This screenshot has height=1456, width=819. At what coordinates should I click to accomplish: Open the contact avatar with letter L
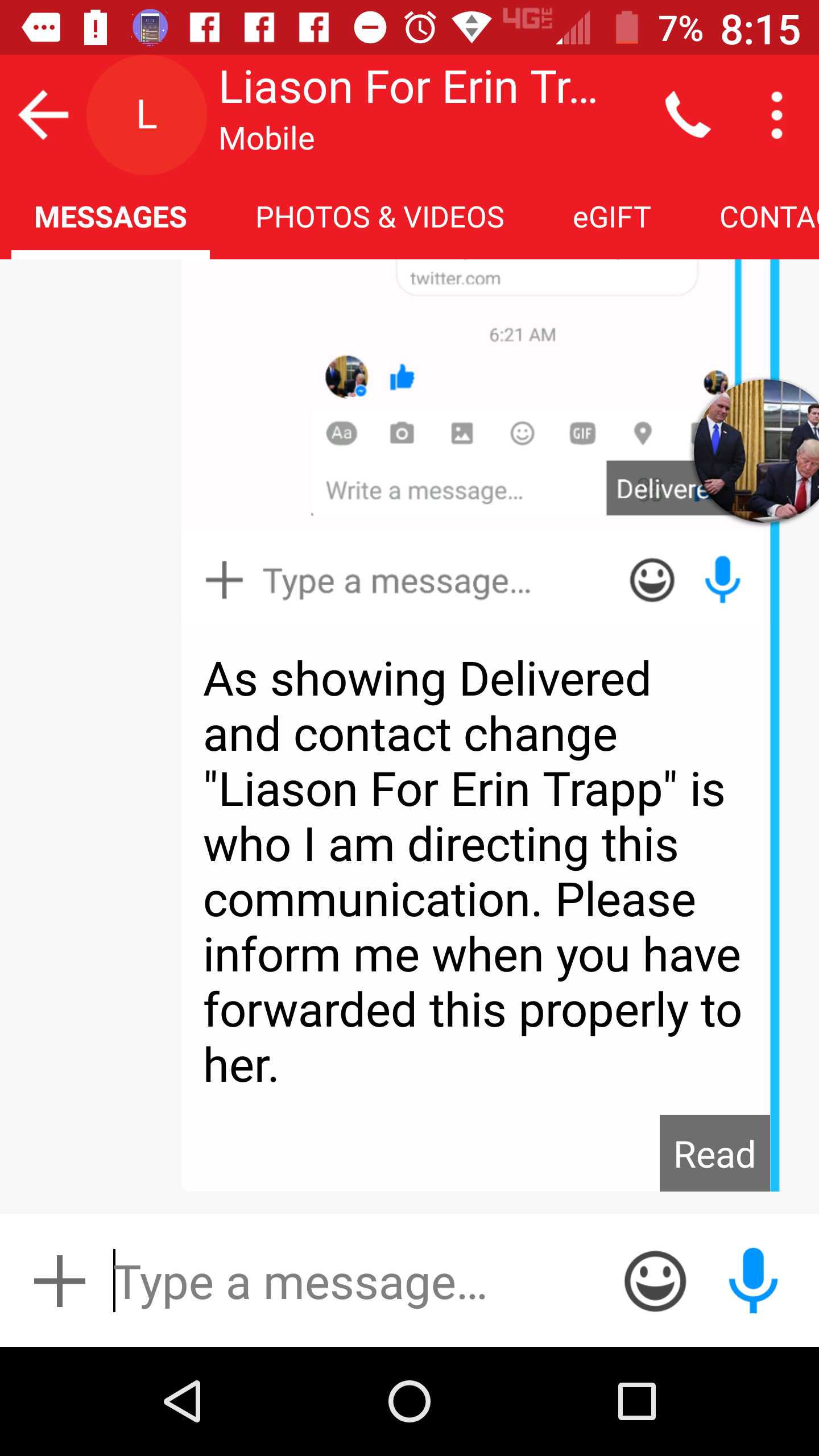click(x=147, y=115)
